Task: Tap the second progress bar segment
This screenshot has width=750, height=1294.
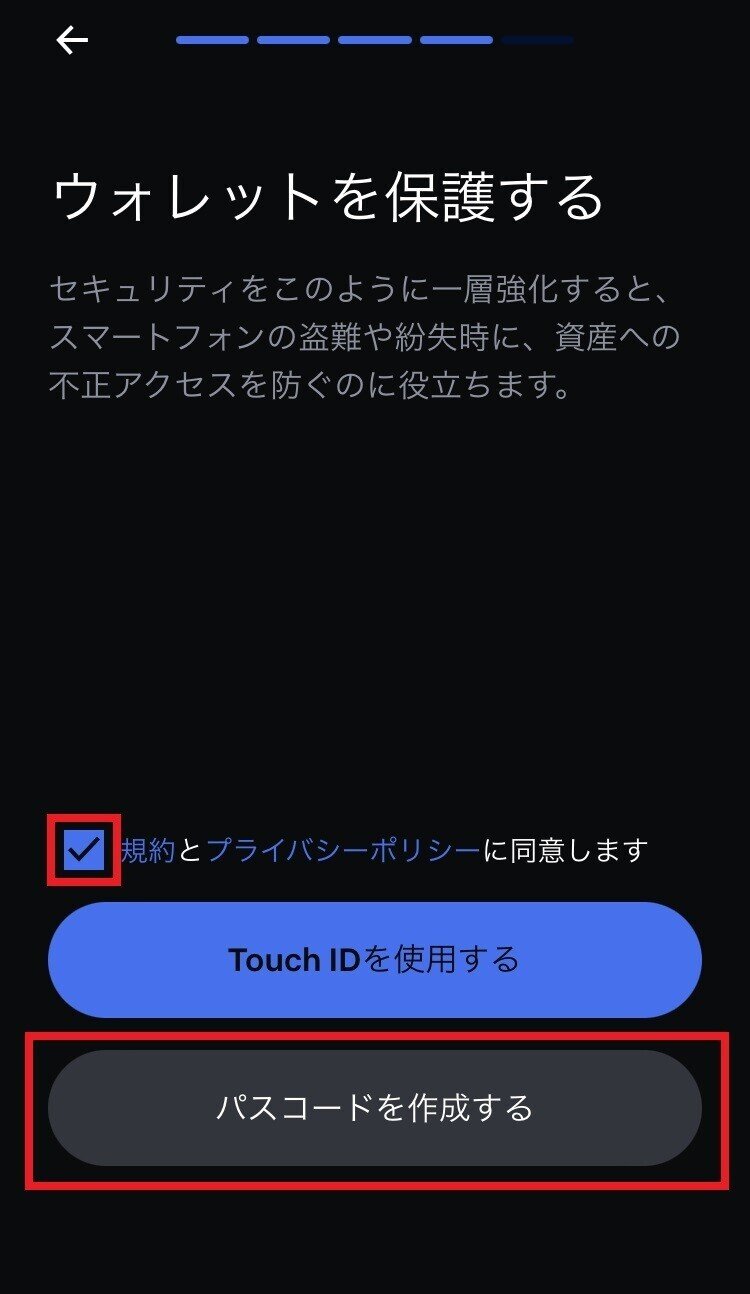Action: [x=295, y=40]
